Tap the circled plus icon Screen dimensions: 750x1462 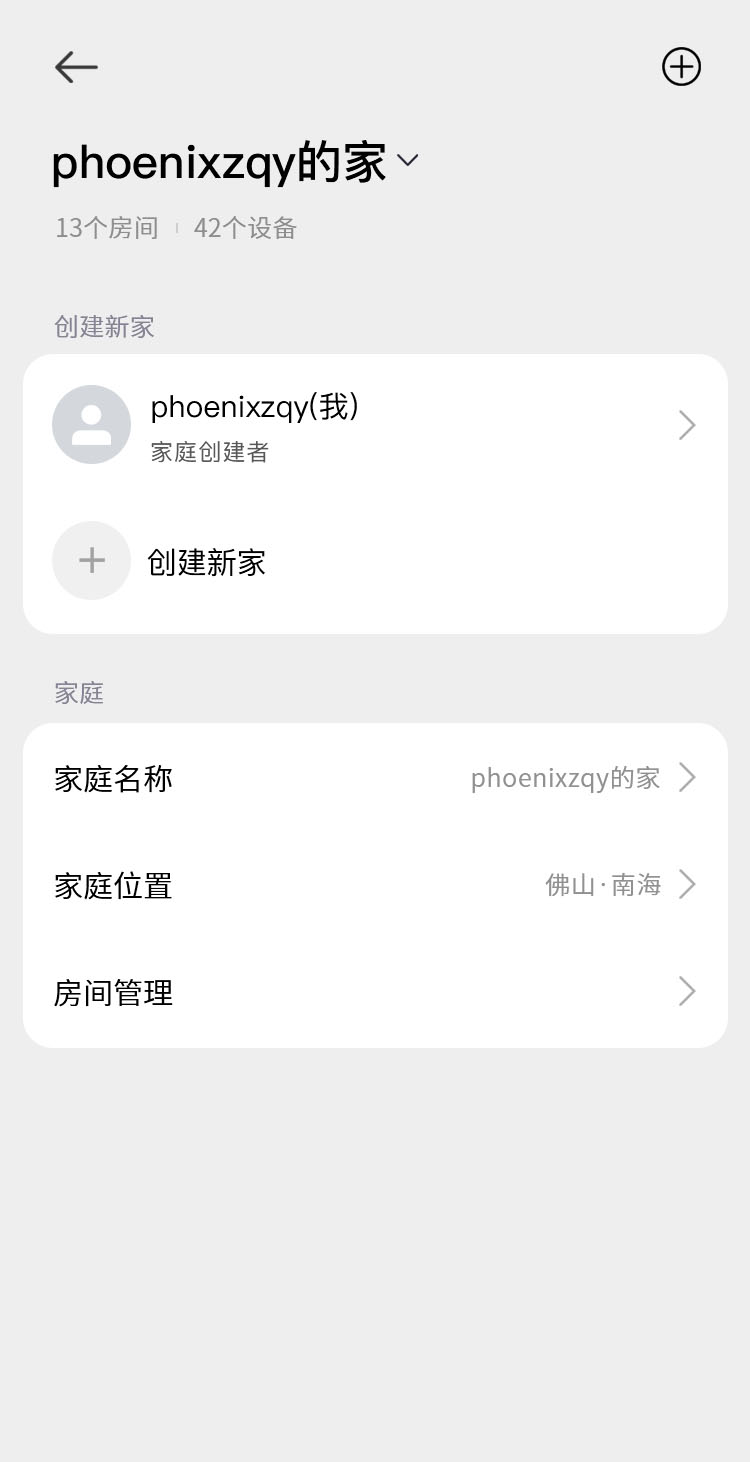tap(681, 67)
